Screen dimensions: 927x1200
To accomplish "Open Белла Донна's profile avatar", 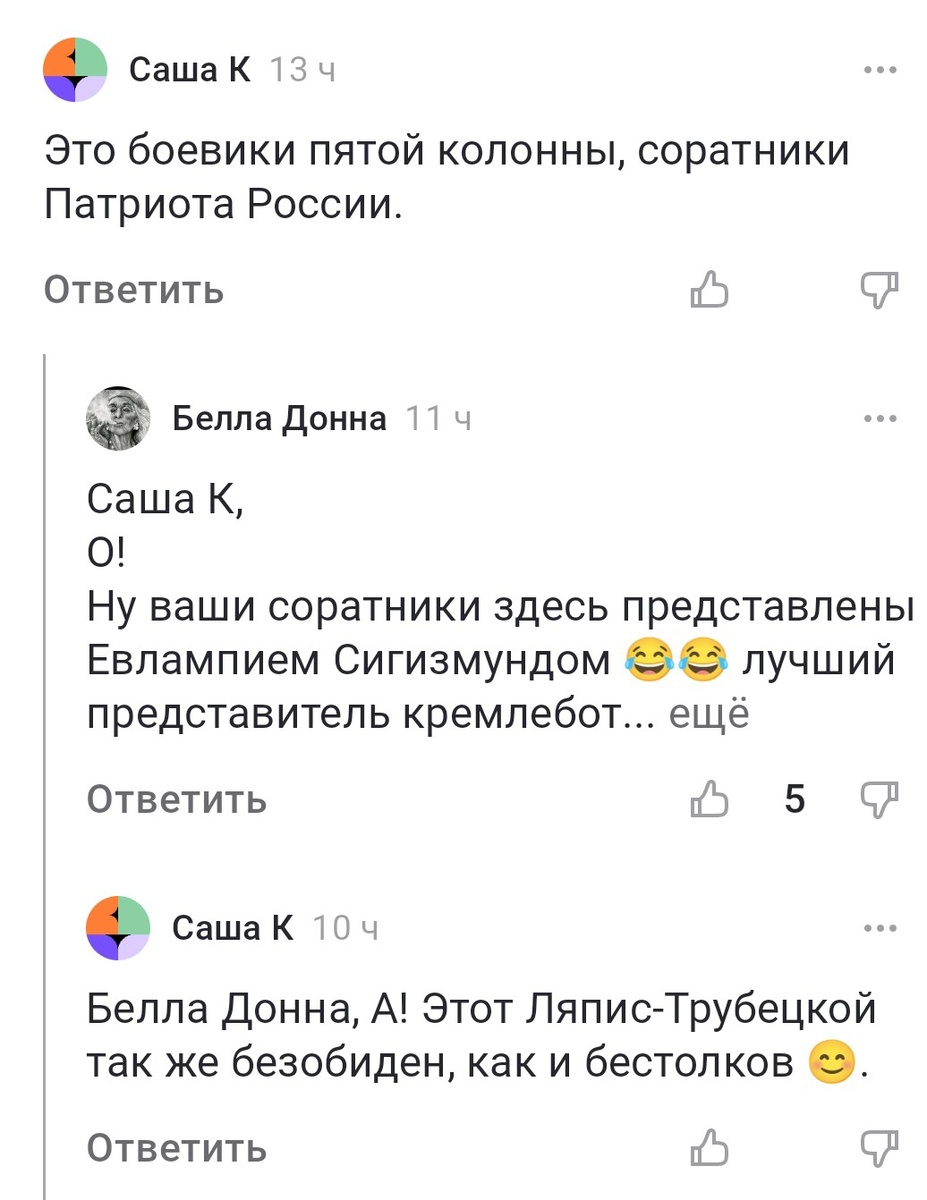I will [118, 418].
